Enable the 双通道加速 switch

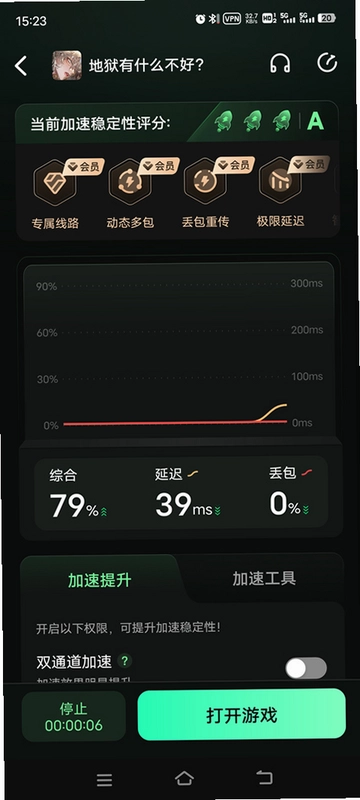(306, 668)
